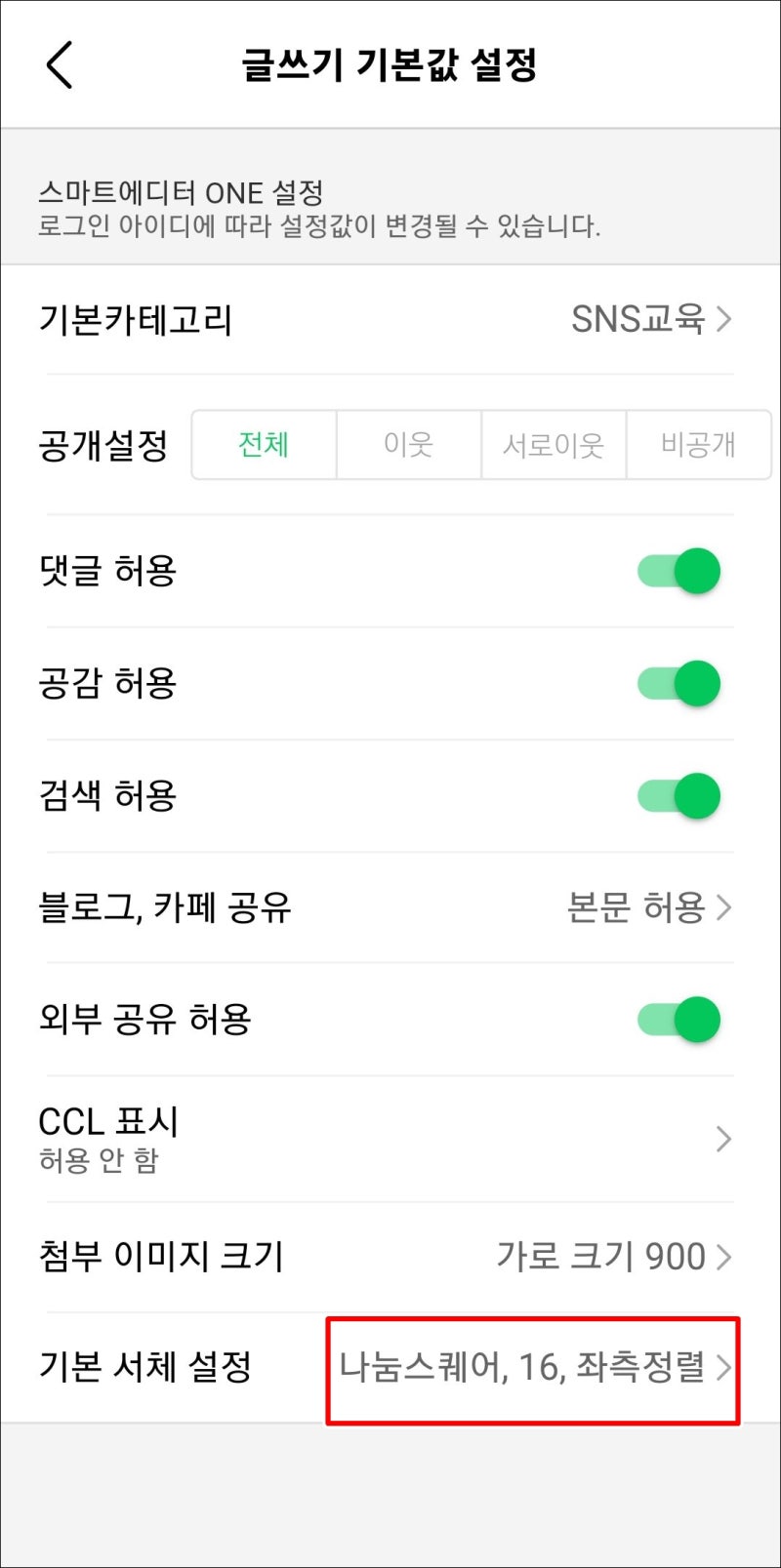The image size is (781, 1568).
Task: Toggle the 댓글 허용 switch
Action: tap(679, 571)
